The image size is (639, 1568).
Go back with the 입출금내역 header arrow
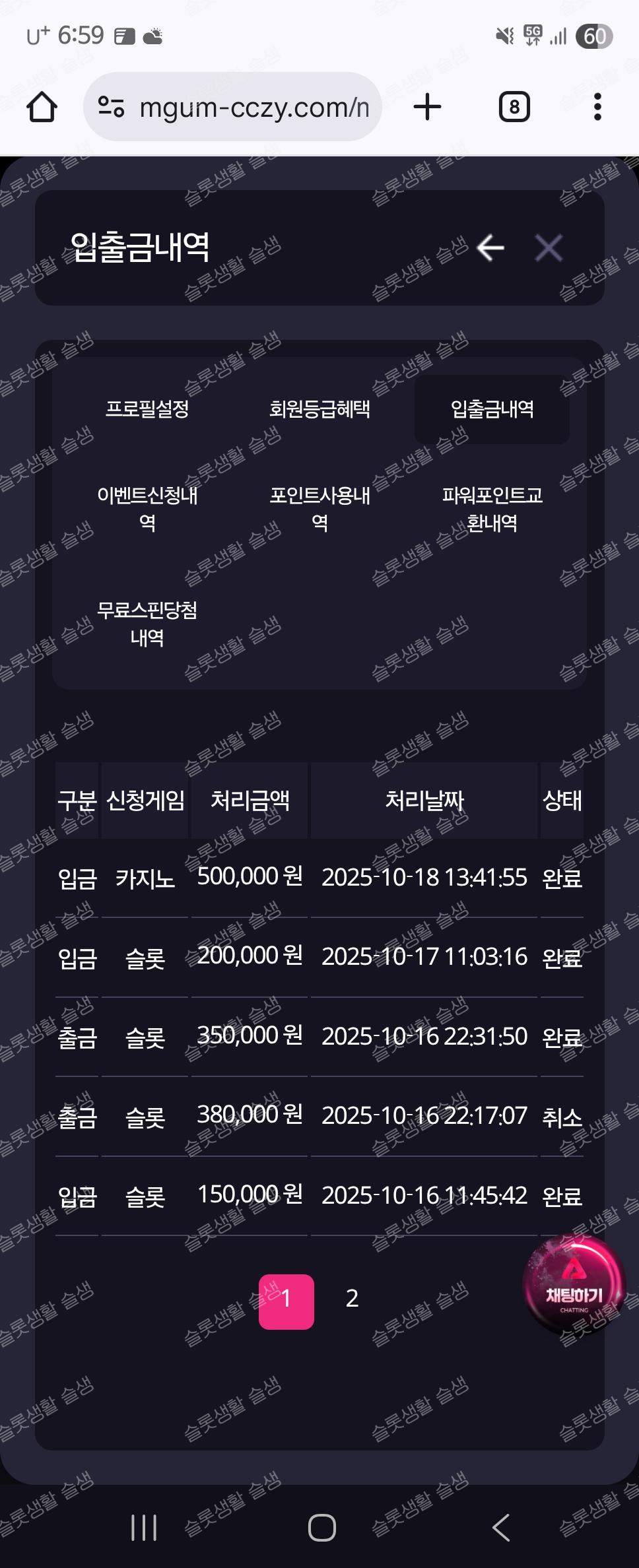(x=490, y=248)
